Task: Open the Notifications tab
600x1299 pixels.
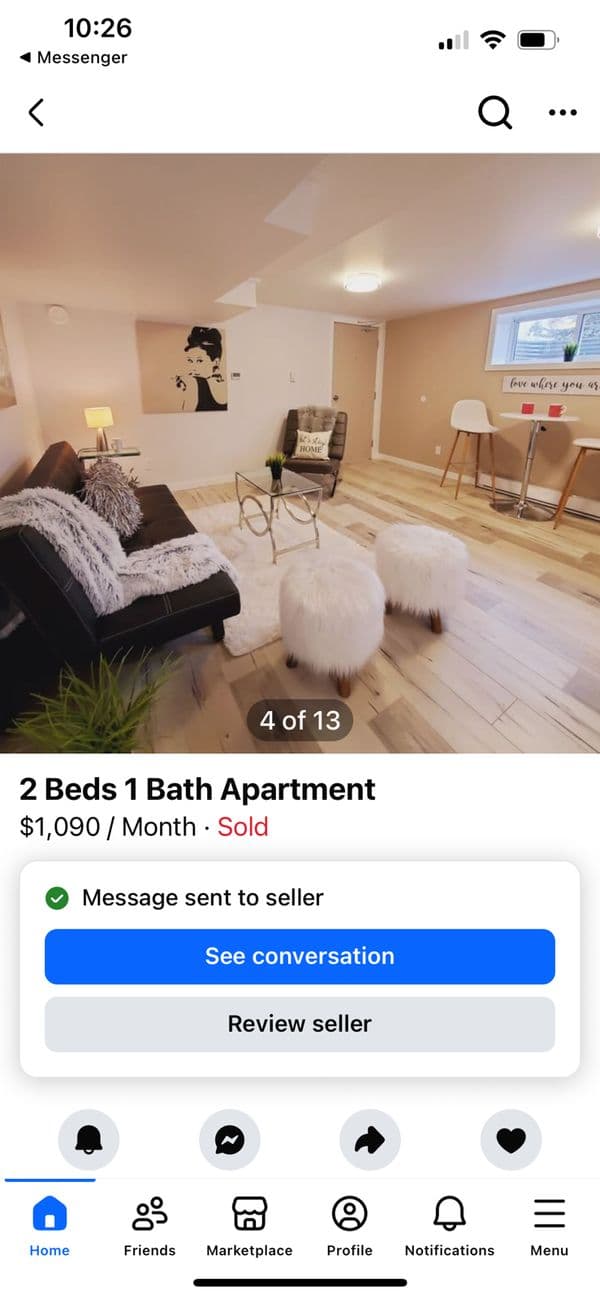Action: pos(449,1227)
